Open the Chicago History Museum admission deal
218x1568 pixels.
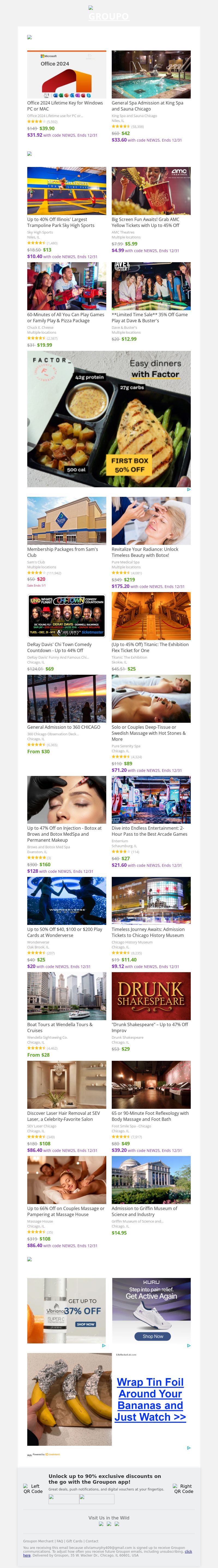pyautogui.click(x=151, y=900)
